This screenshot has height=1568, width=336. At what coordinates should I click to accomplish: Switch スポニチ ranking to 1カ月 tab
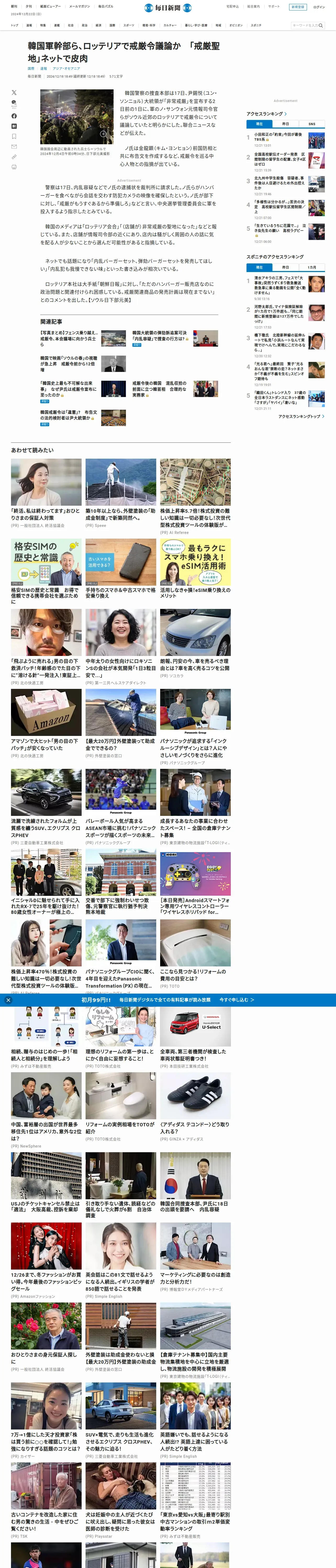[312, 267]
